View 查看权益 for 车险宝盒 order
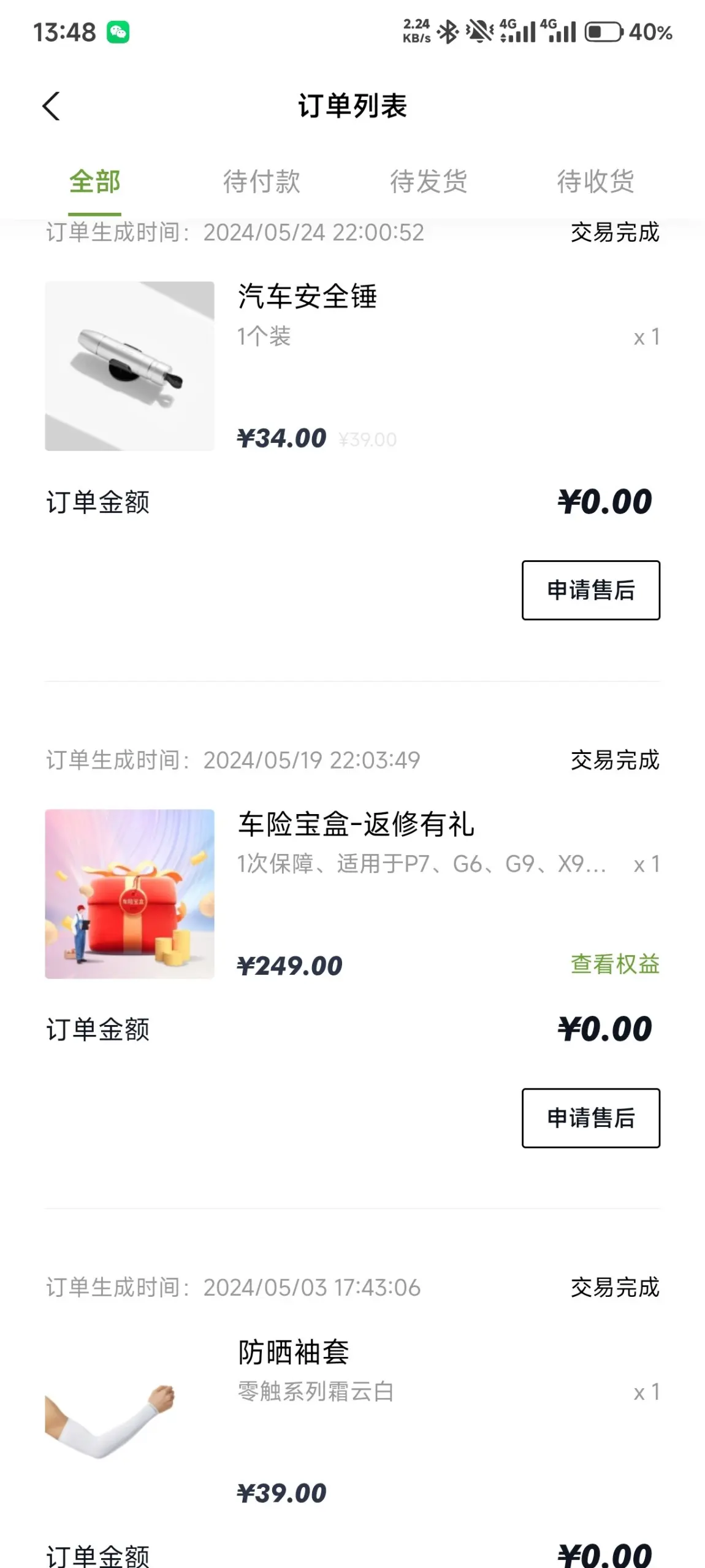 click(x=615, y=964)
